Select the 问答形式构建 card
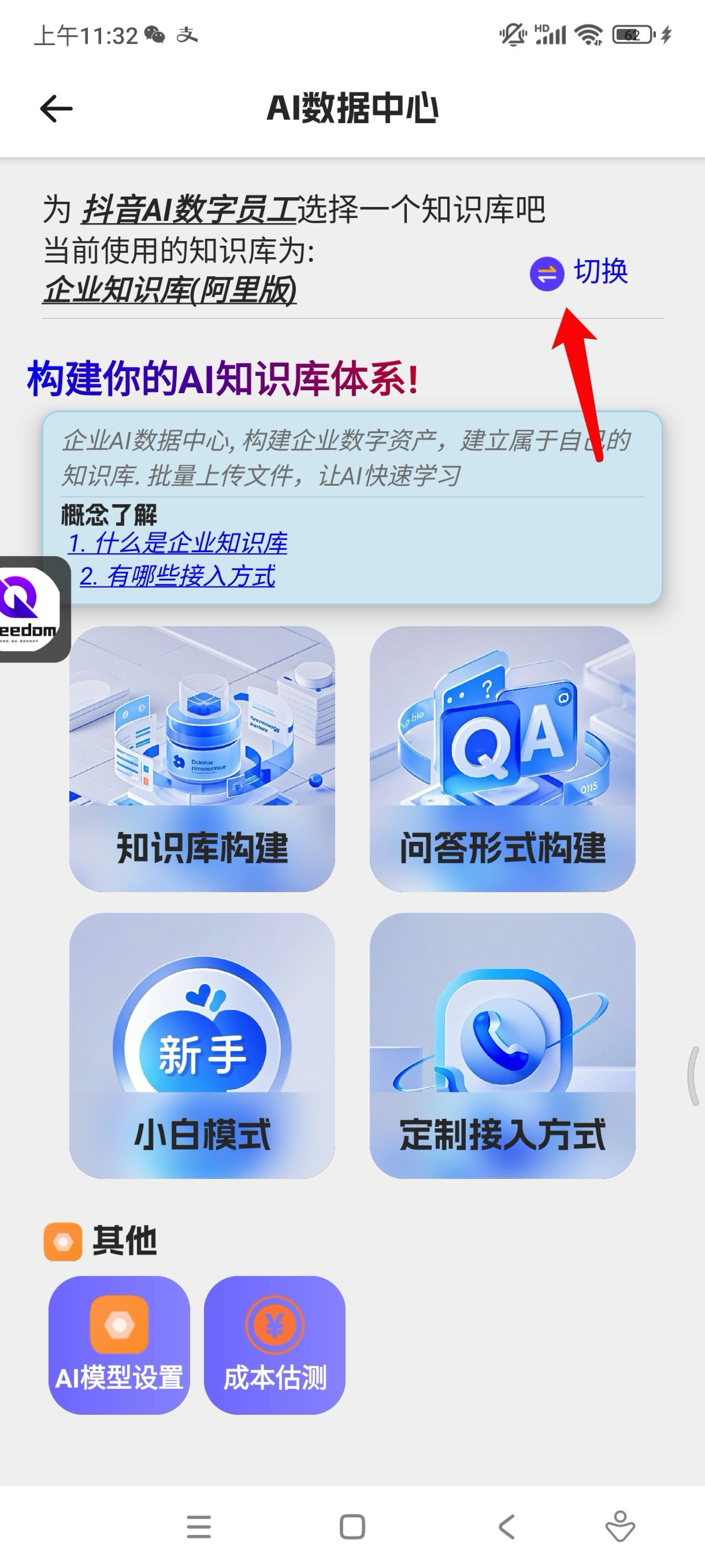This screenshot has width=705, height=1568. coord(502,759)
